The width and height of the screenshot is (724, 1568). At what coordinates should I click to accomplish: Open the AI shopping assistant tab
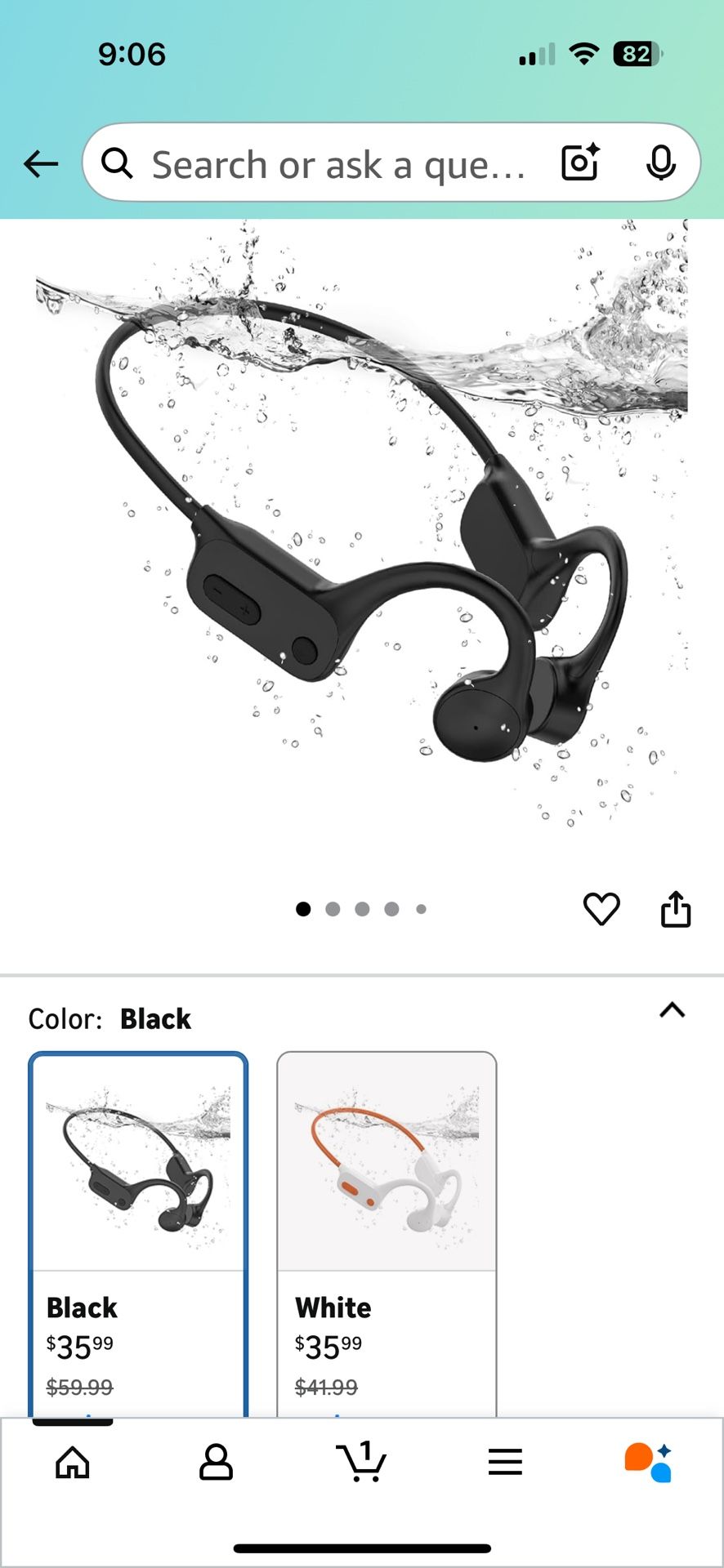click(649, 1463)
